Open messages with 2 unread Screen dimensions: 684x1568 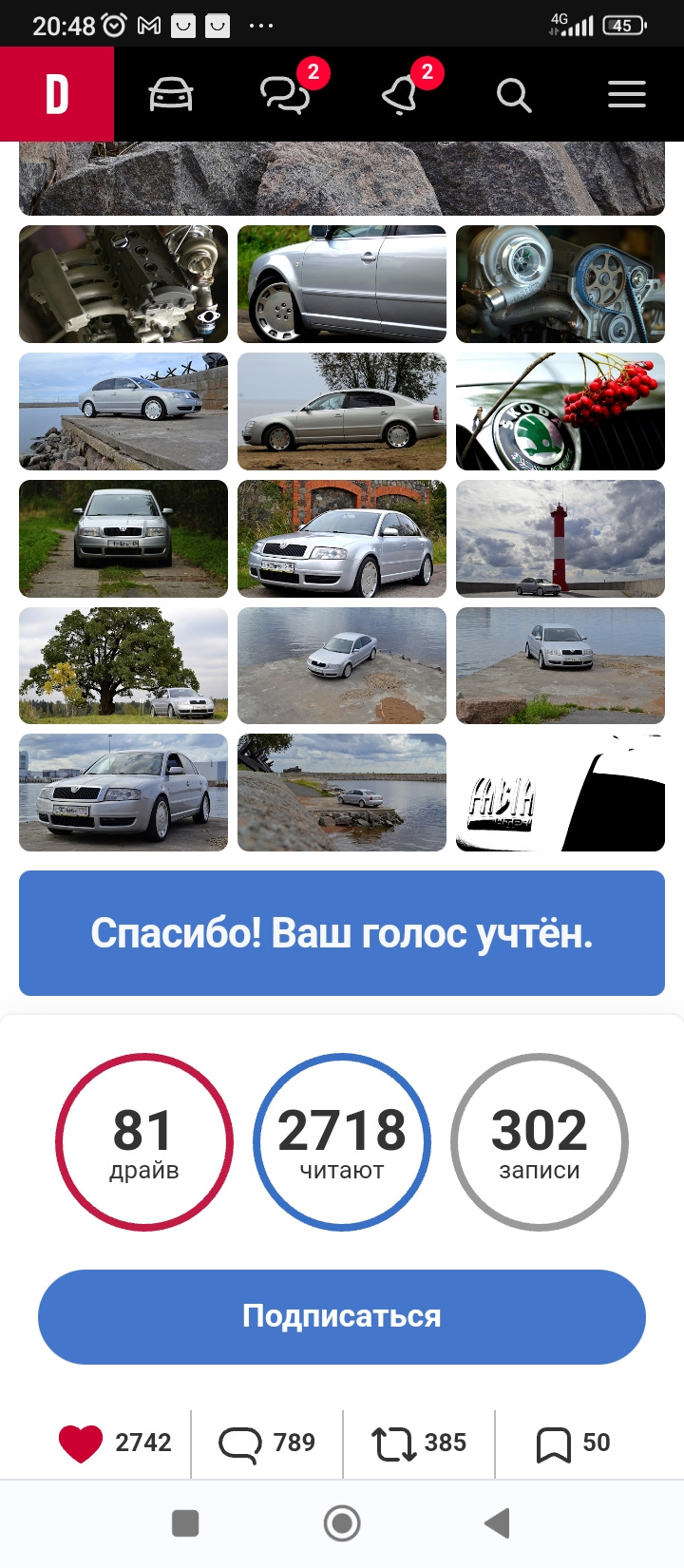point(285,95)
